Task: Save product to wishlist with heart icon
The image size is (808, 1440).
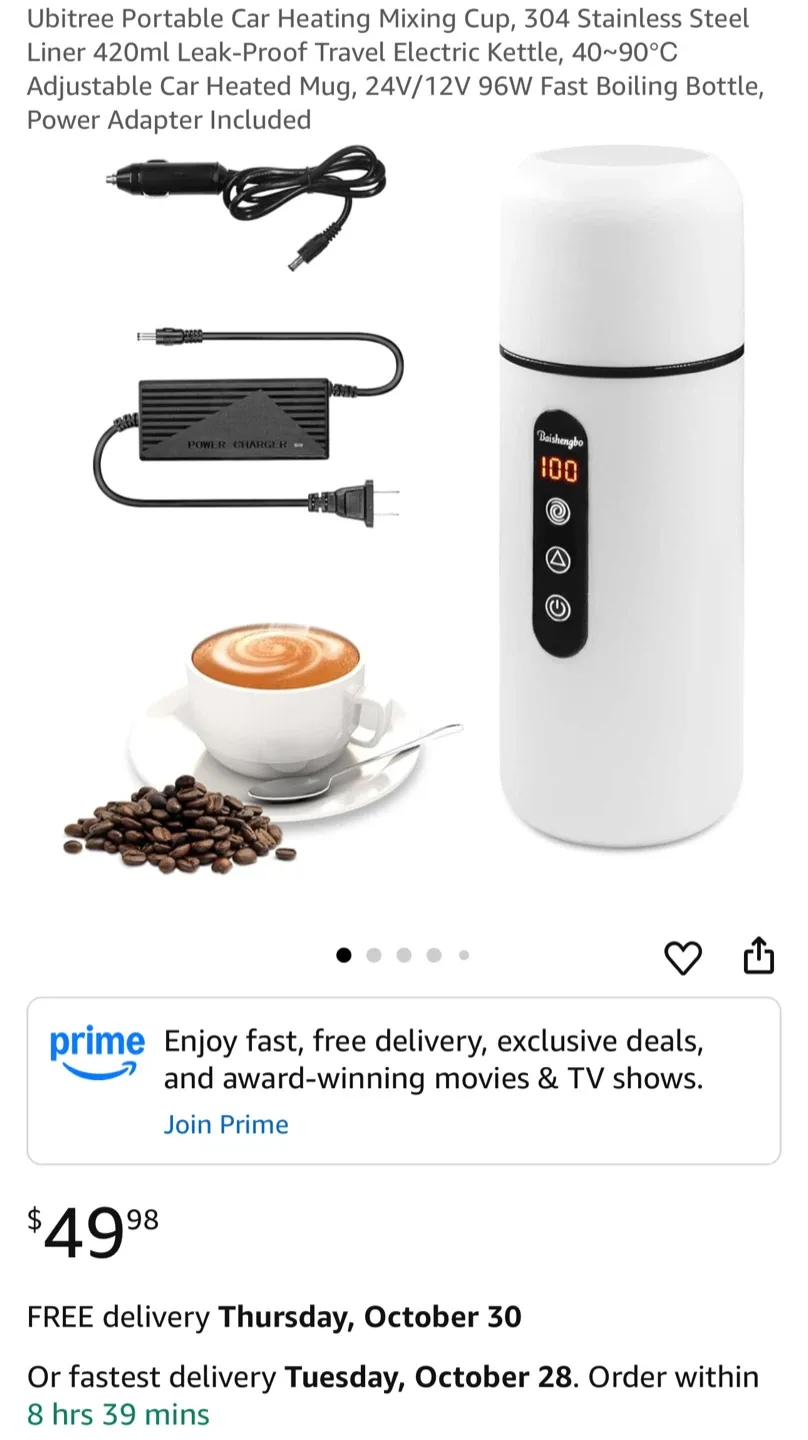Action: (684, 958)
